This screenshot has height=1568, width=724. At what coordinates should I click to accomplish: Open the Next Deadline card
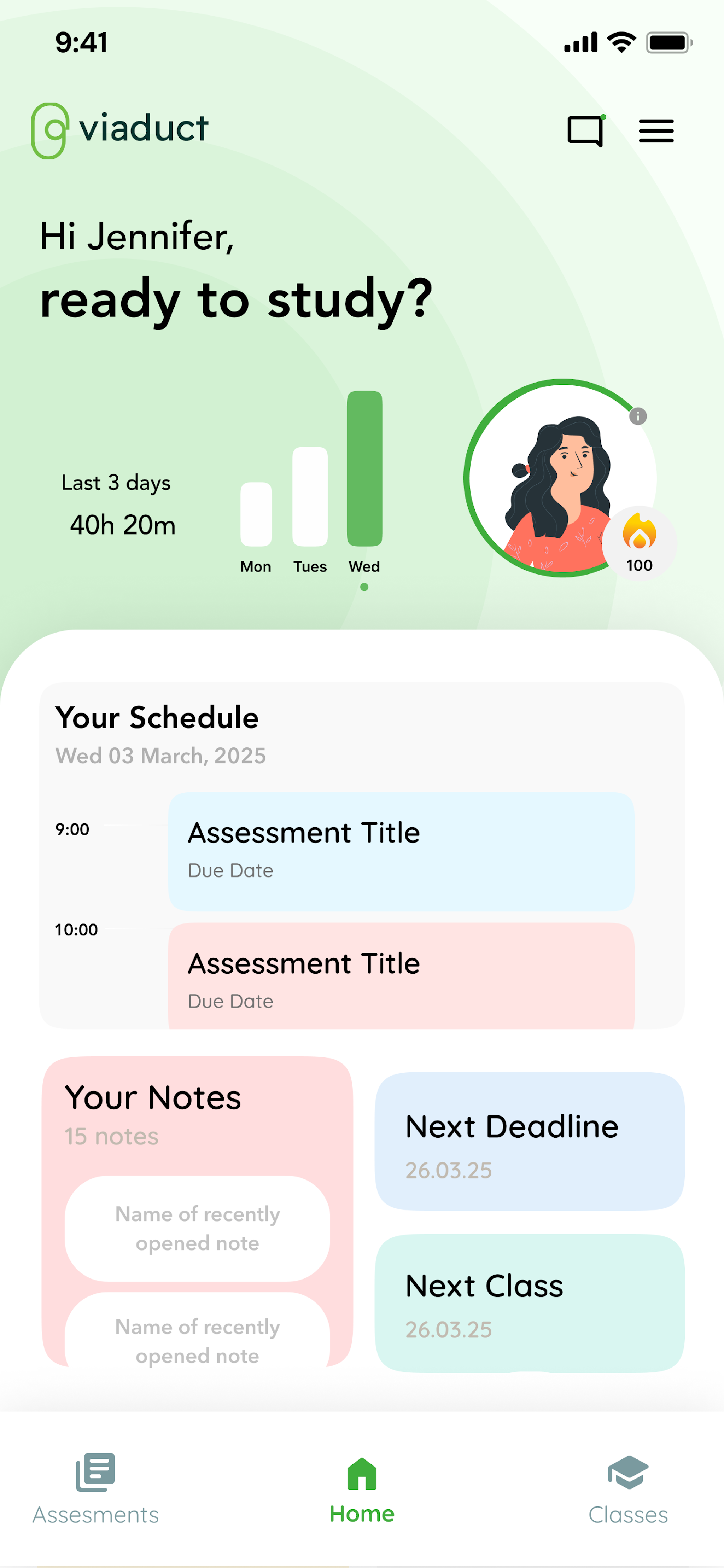coord(529,1141)
